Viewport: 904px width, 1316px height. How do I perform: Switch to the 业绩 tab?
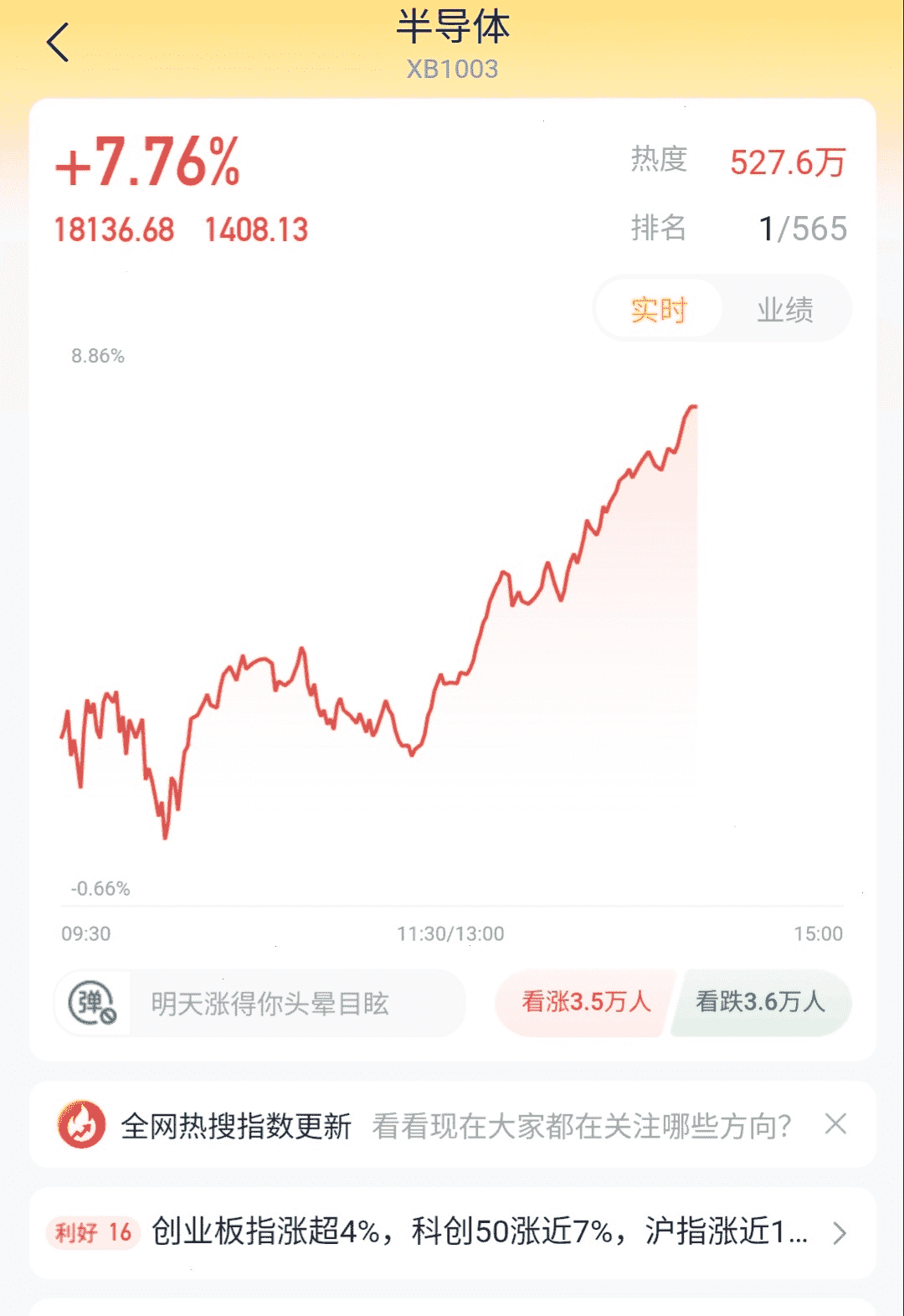coord(785,309)
